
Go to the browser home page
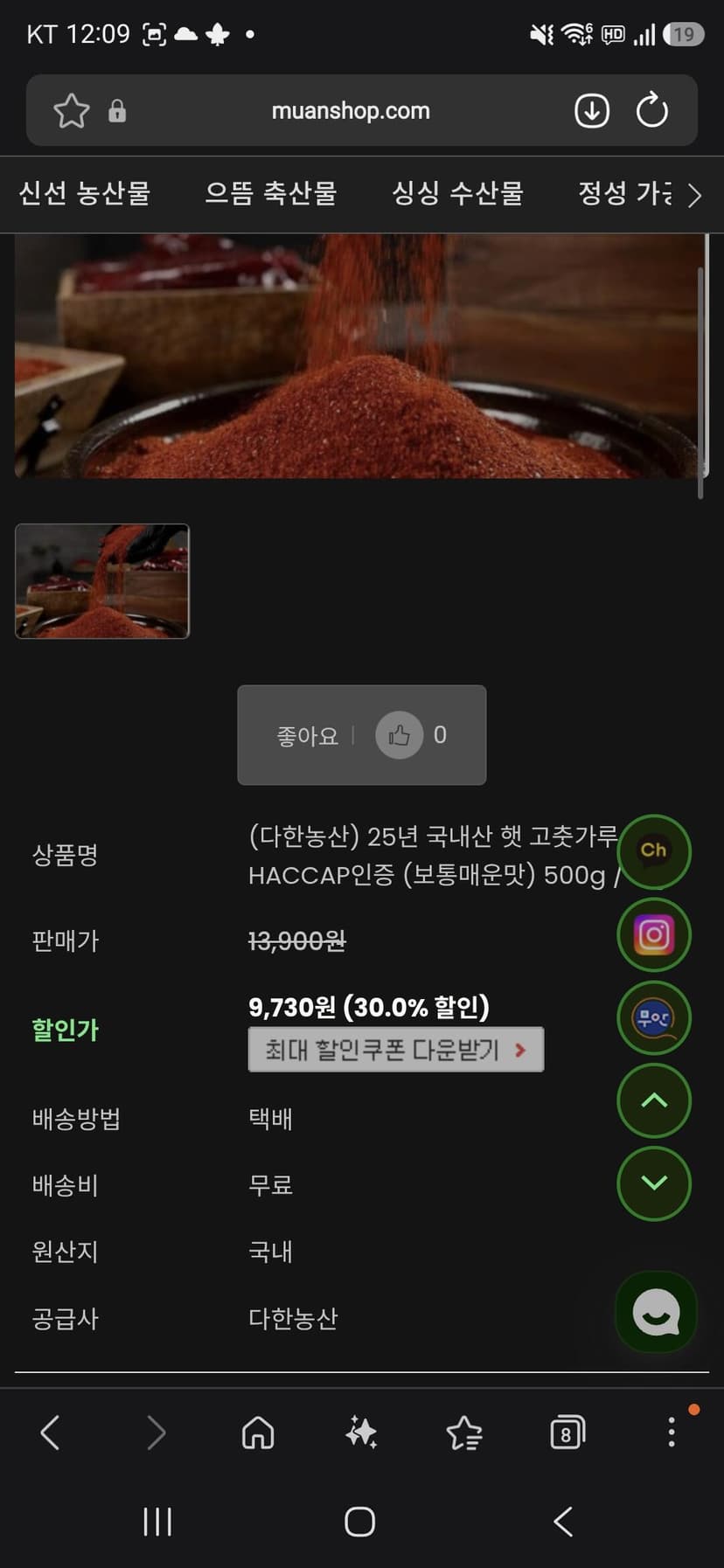[258, 1433]
